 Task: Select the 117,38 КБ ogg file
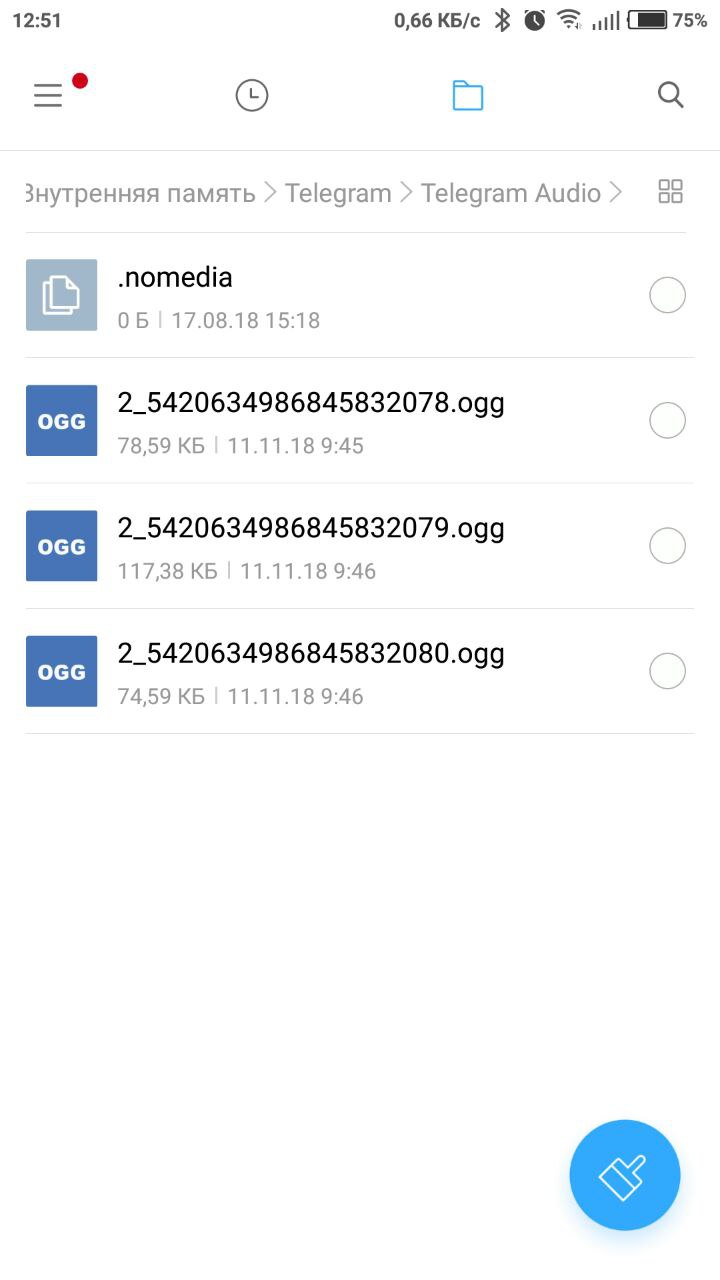click(667, 546)
